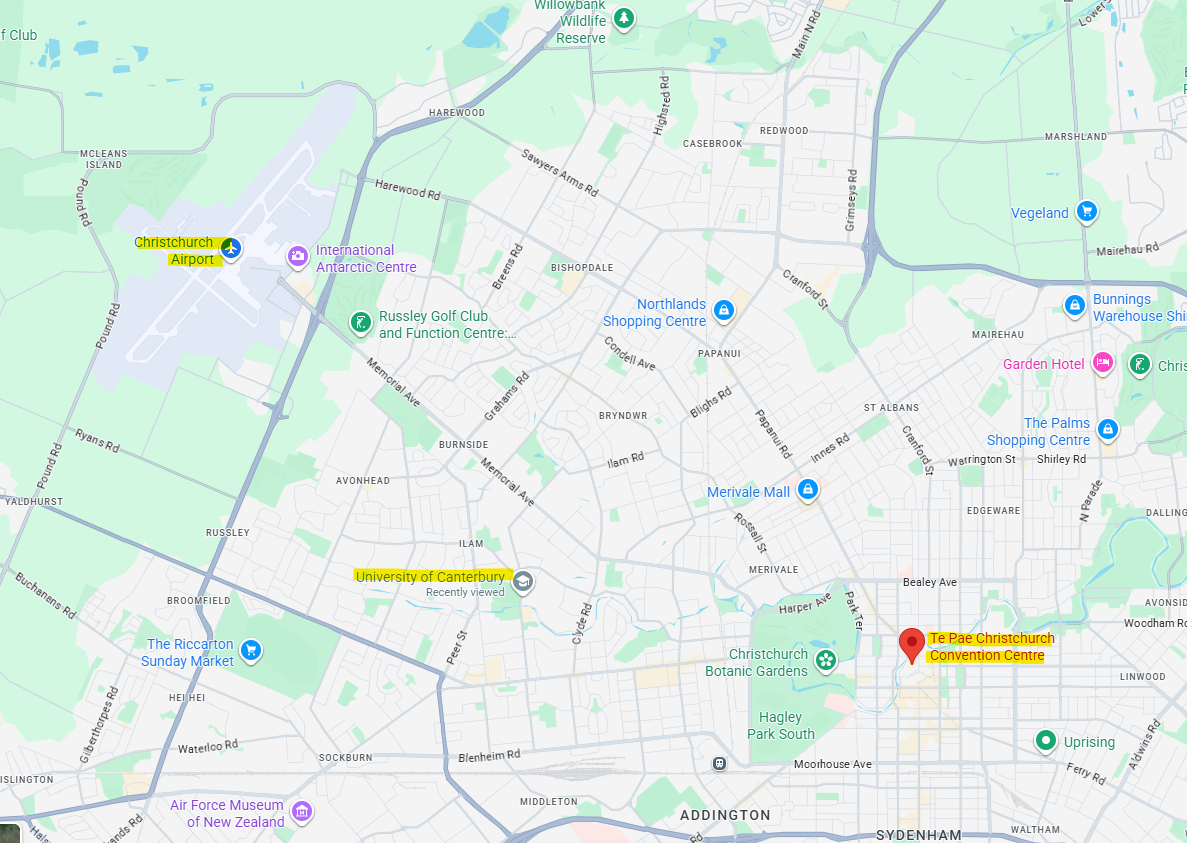Open Bunnings Warehouse marker

(x=1075, y=306)
